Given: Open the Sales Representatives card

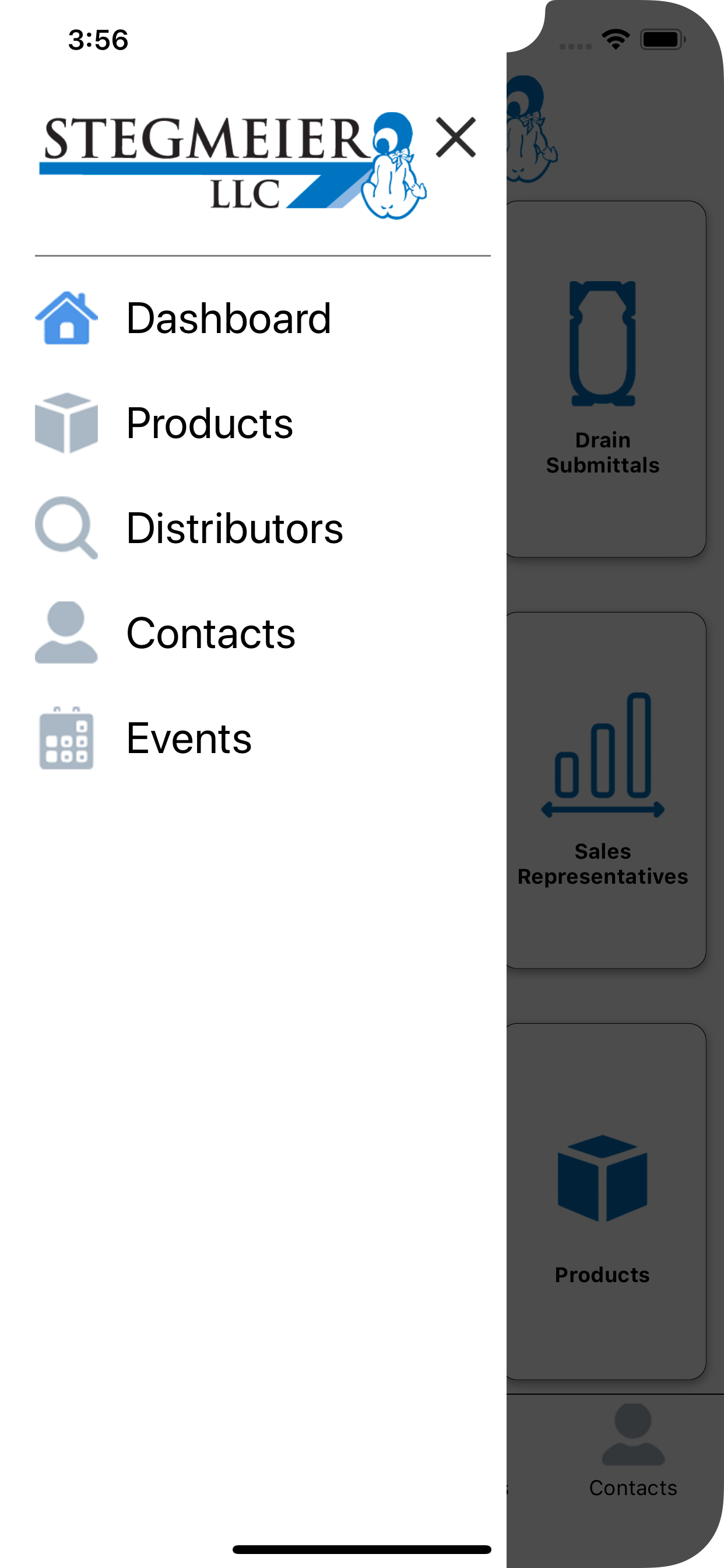Looking at the screenshot, I should (x=605, y=790).
